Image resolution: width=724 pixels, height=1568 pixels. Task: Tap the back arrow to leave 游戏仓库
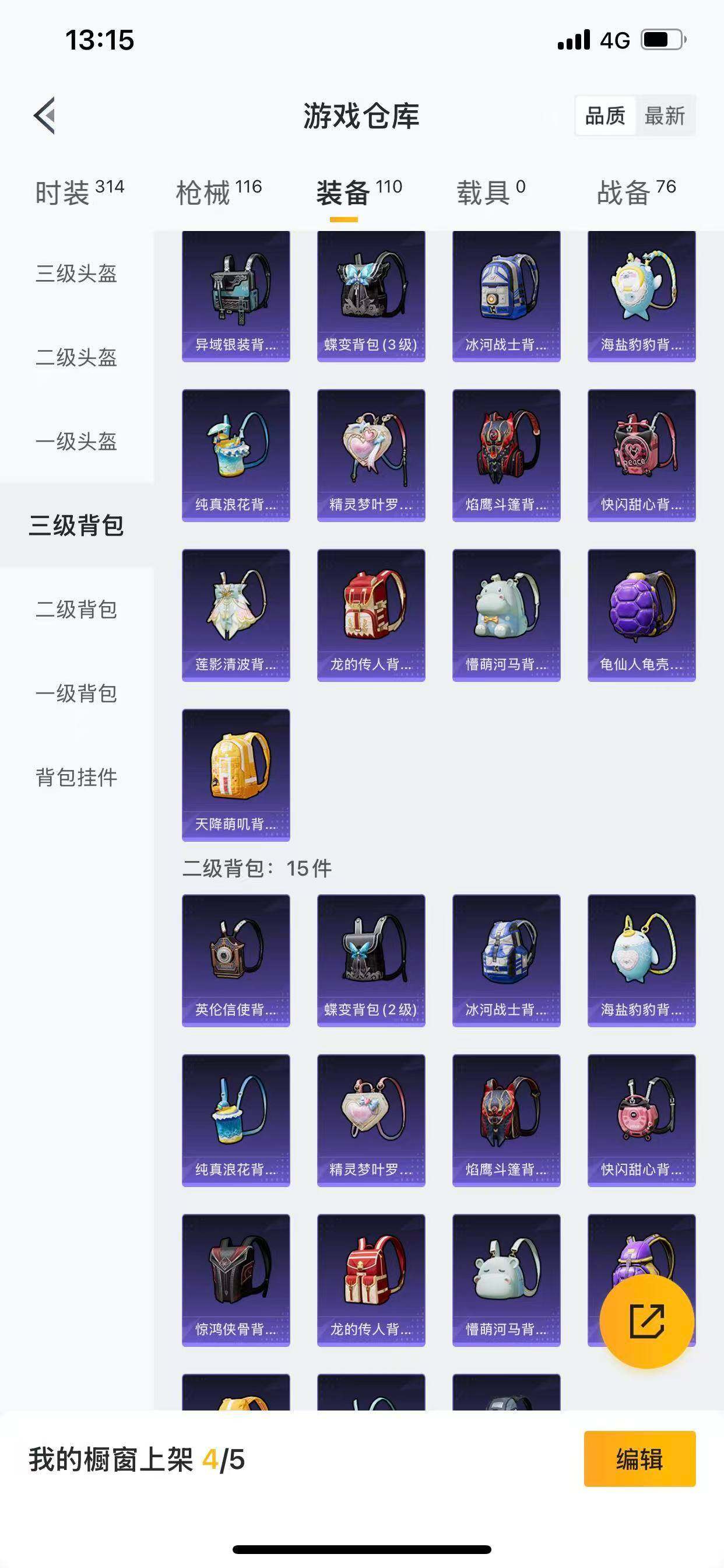[x=44, y=117]
